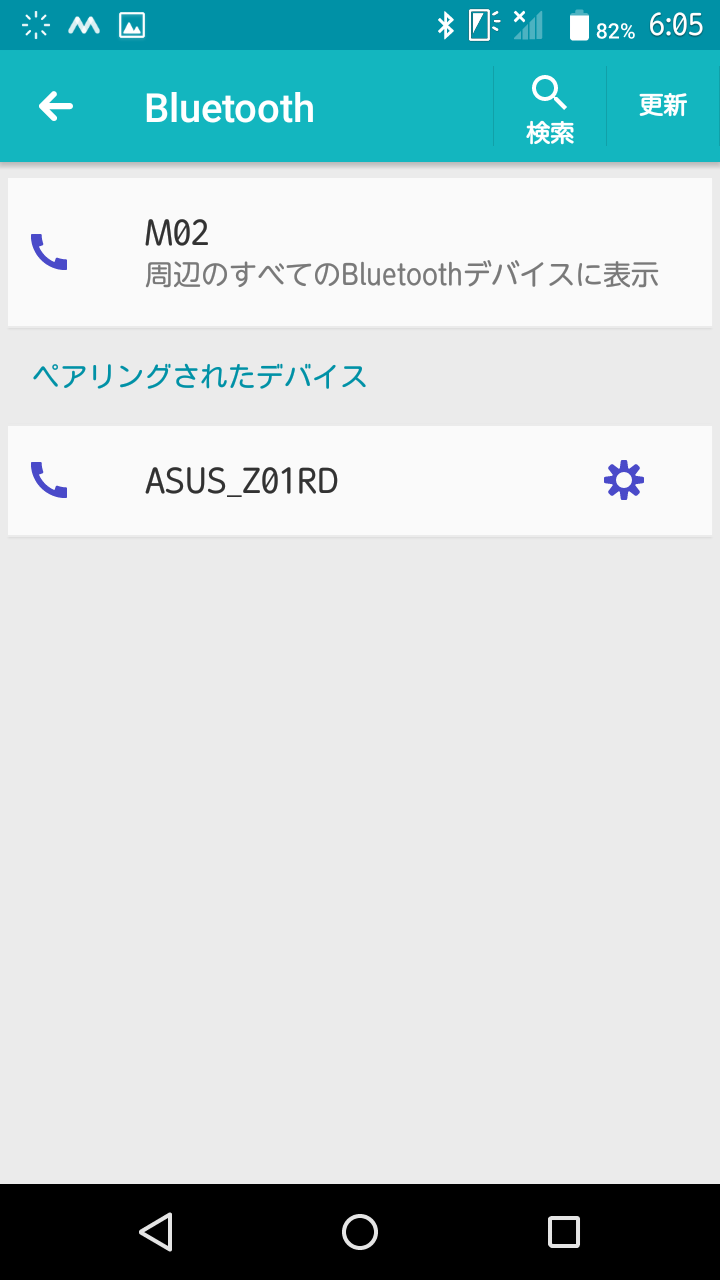
Task: Open the recent apps overview
Action: pos(563,1232)
